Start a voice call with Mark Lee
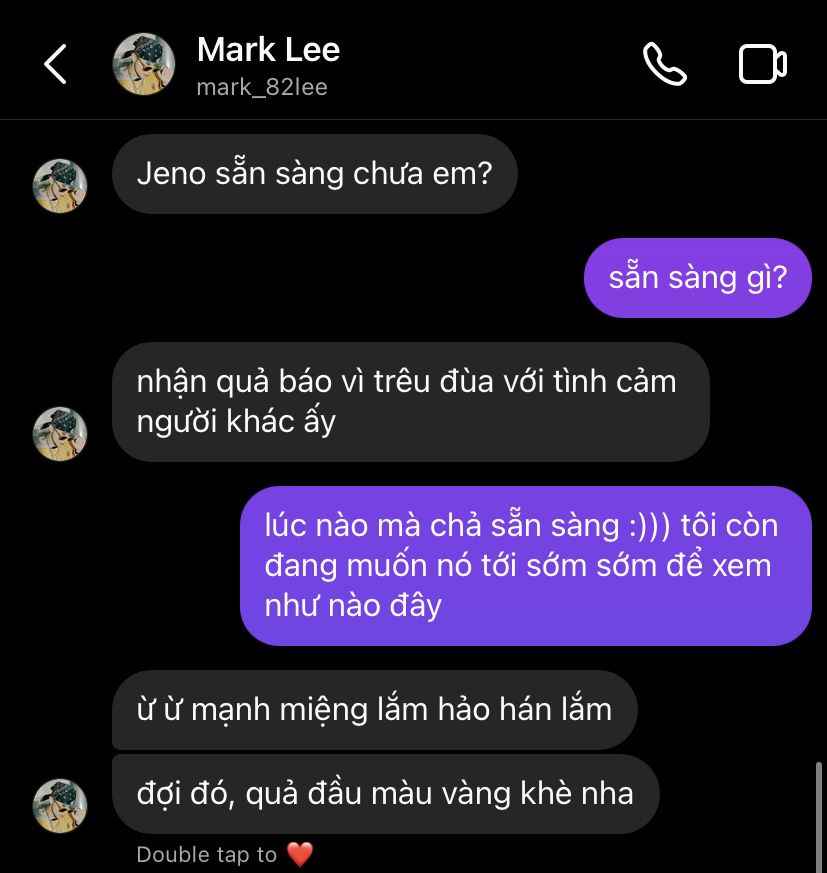The image size is (827, 873). click(x=664, y=65)
